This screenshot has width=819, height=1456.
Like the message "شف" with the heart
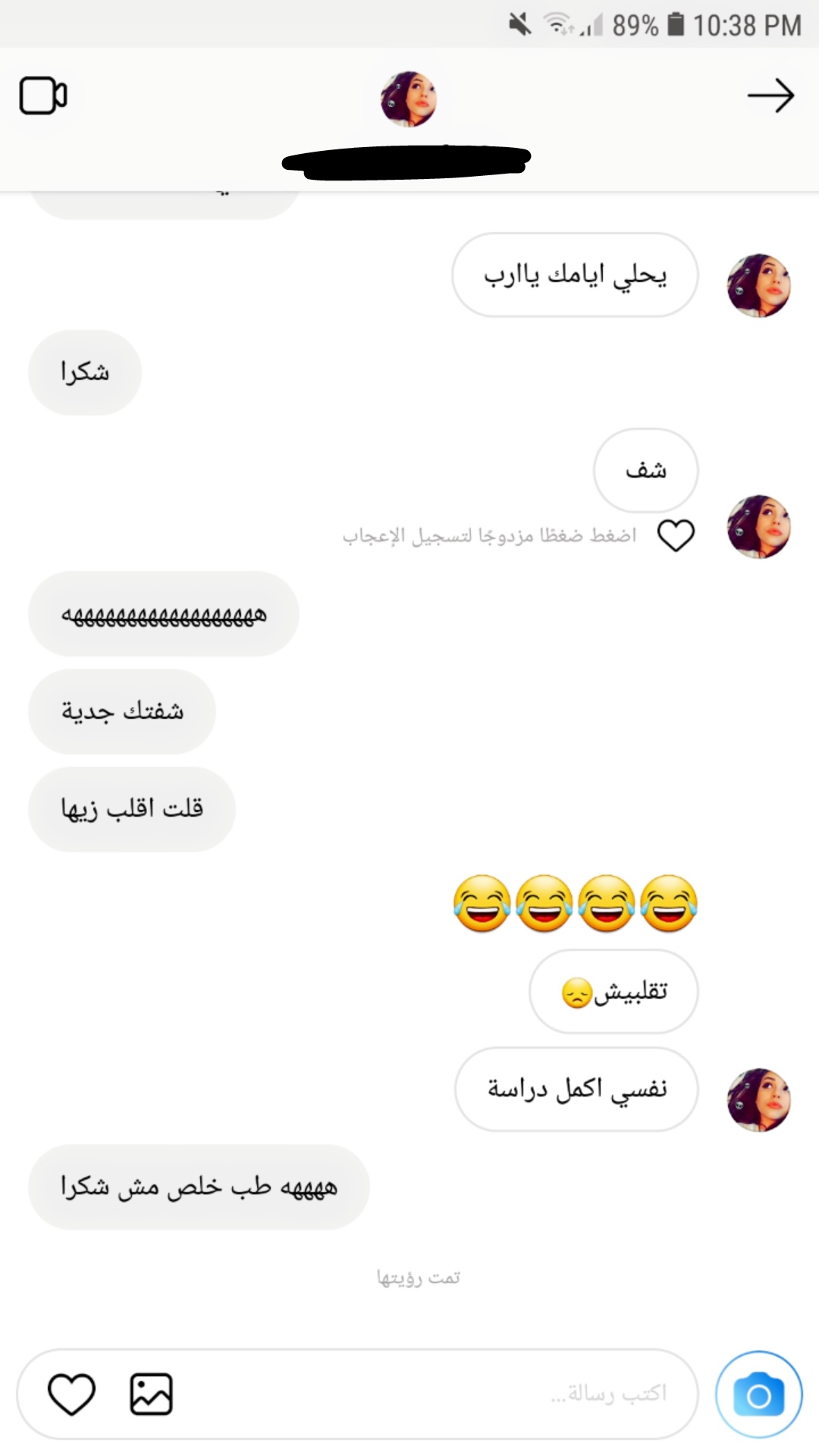(x=676, y=535)
